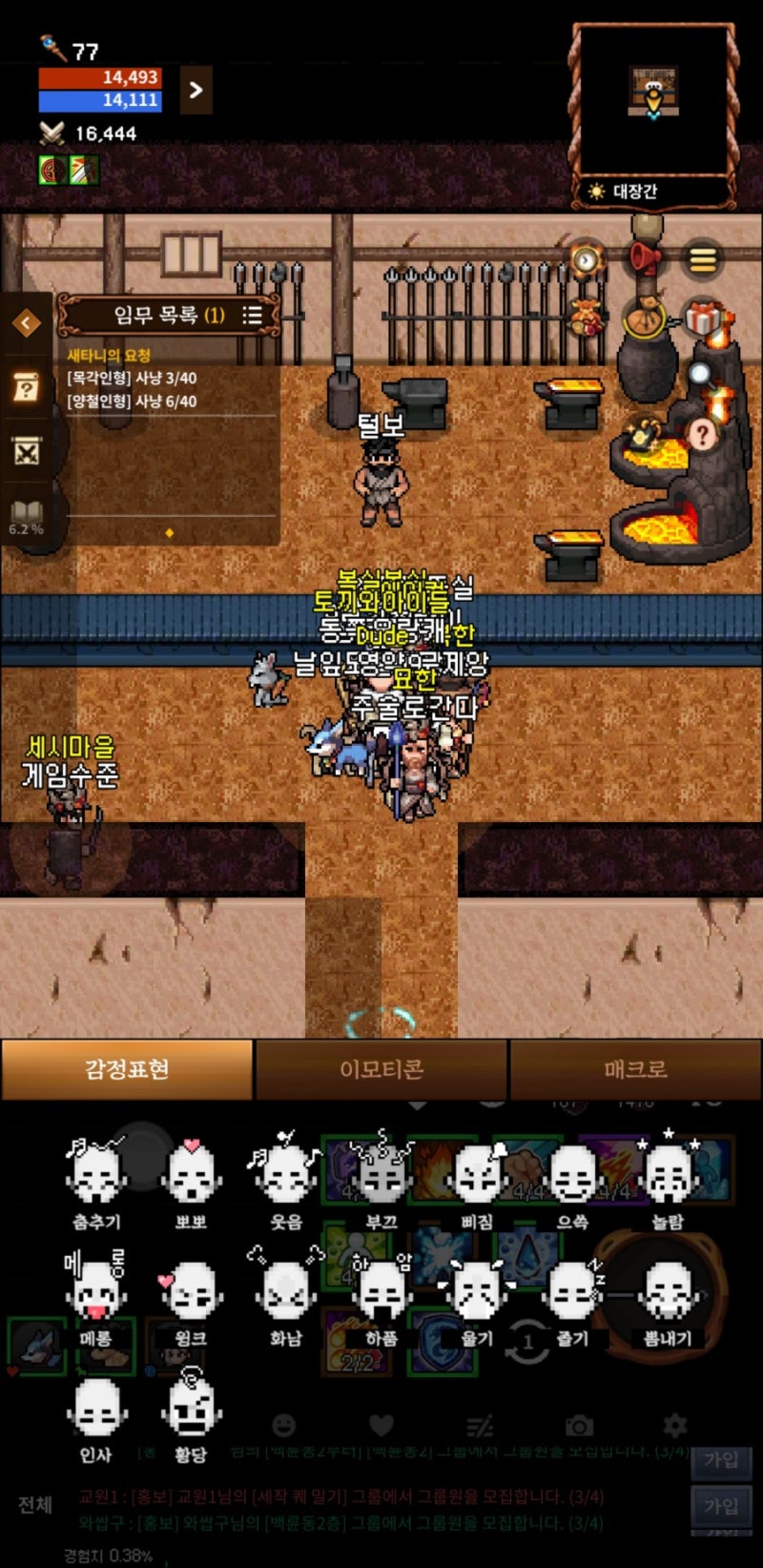This screenshot has width=763, height=1568.
Task: Switch to the 이모티콘 tab
Action: coord(381,1069)
